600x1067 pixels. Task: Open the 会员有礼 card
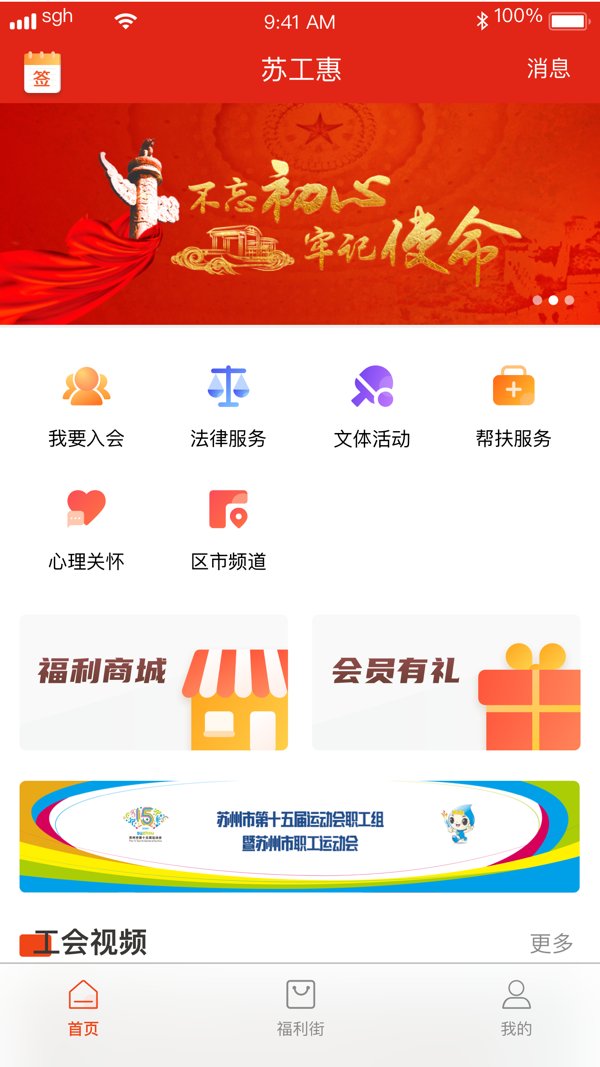(446, 682)
